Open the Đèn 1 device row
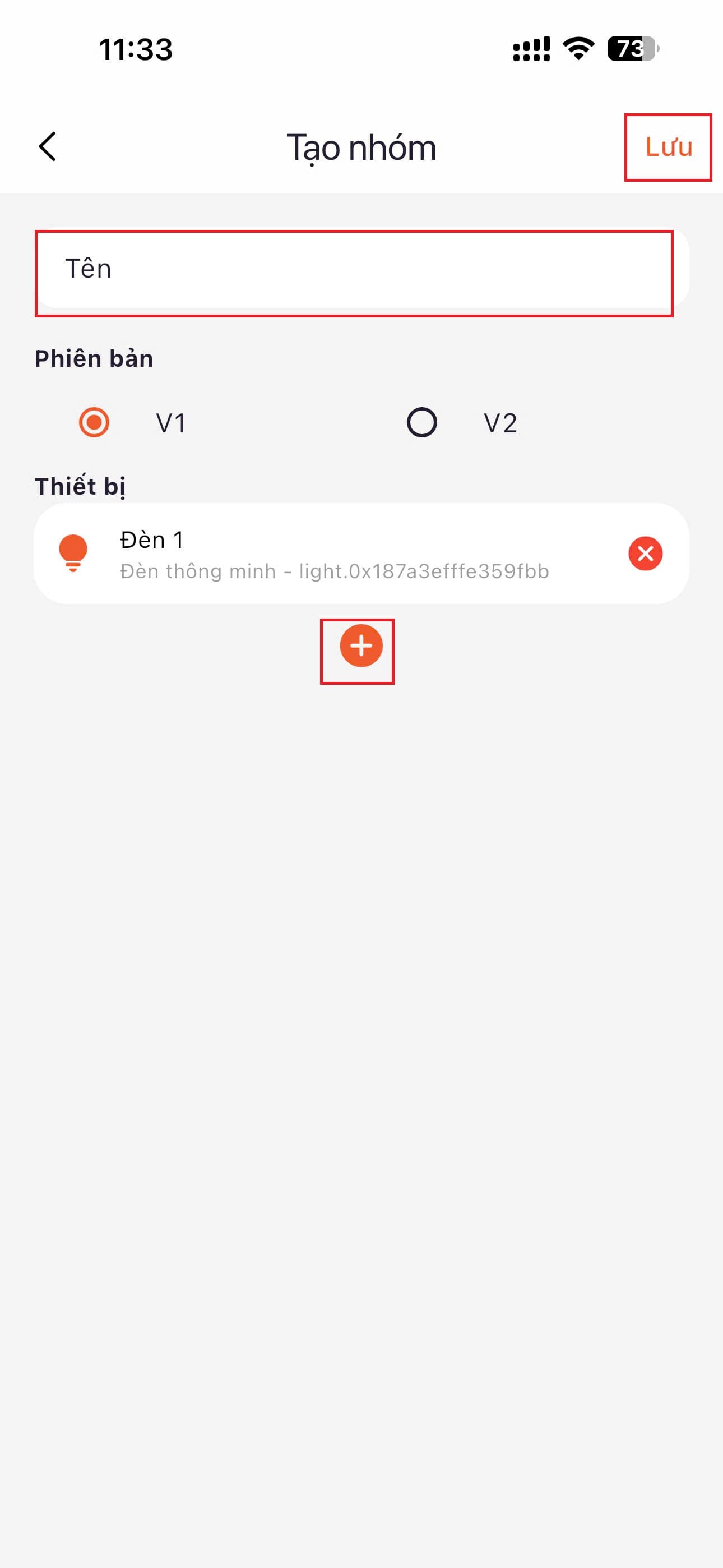The width and height of the screenshot is (723, 1568). click(335, 554)
